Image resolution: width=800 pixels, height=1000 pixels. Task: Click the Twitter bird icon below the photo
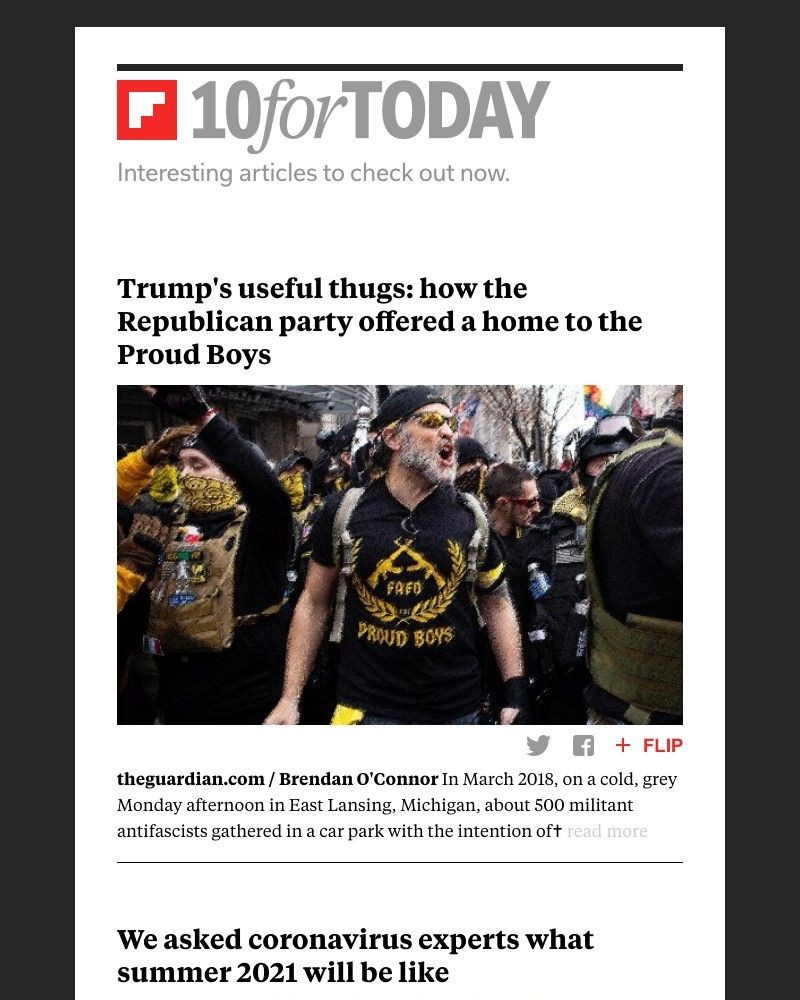538,745
